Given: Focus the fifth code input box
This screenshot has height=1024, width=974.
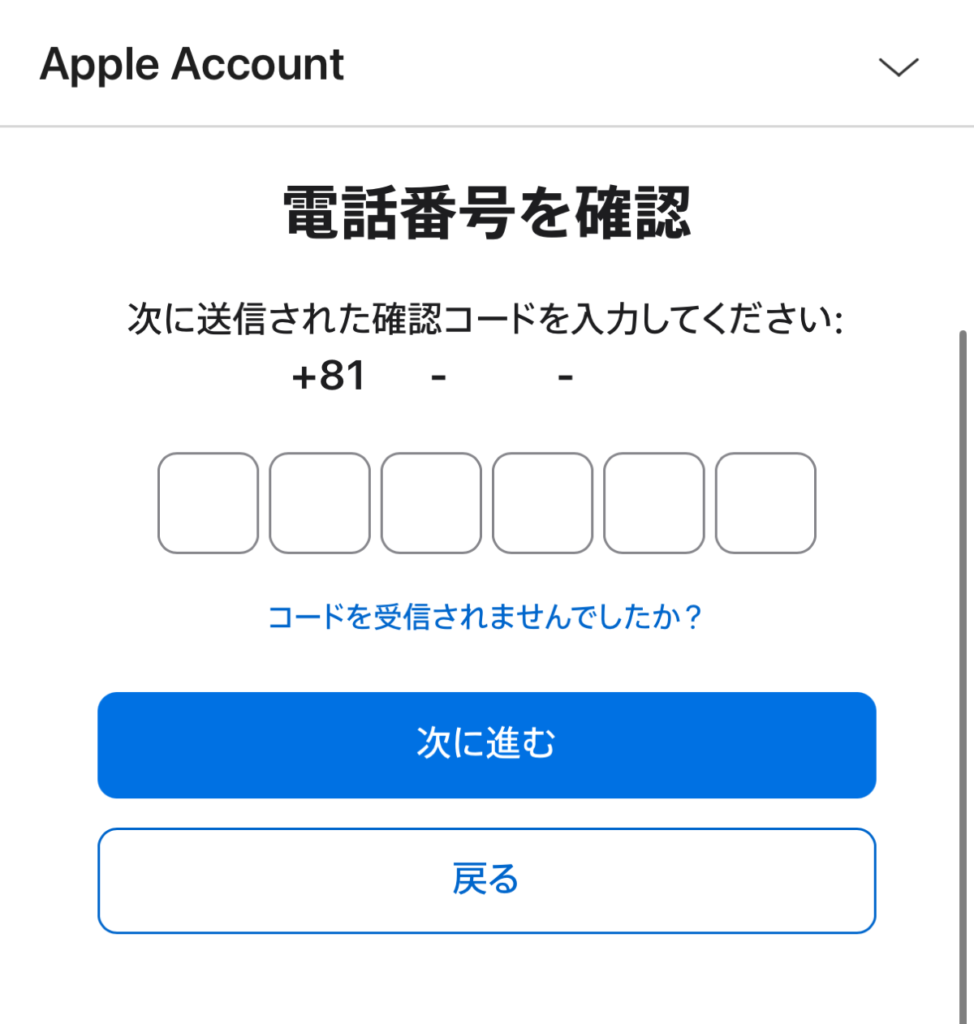Looking at the screenshot, I should 653,502.
